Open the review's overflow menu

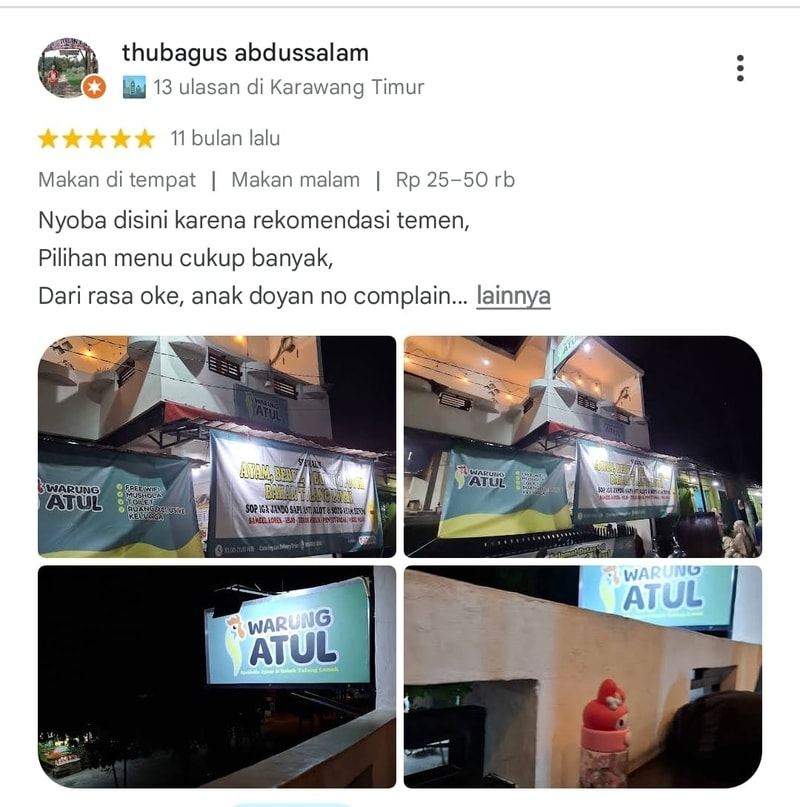(x=740, y=68)
